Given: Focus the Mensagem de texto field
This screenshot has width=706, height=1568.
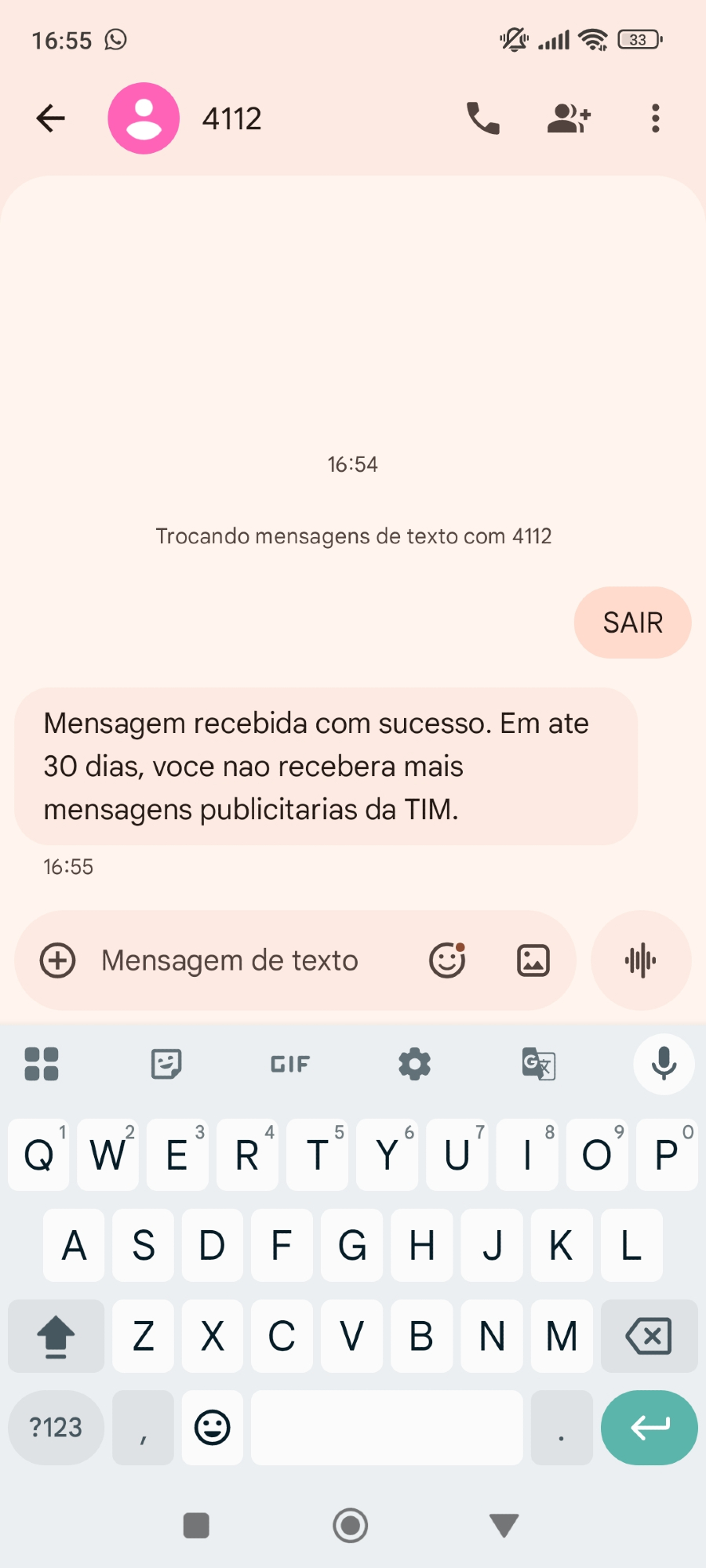Looking at the screenshot, I should tap(243, 960).
